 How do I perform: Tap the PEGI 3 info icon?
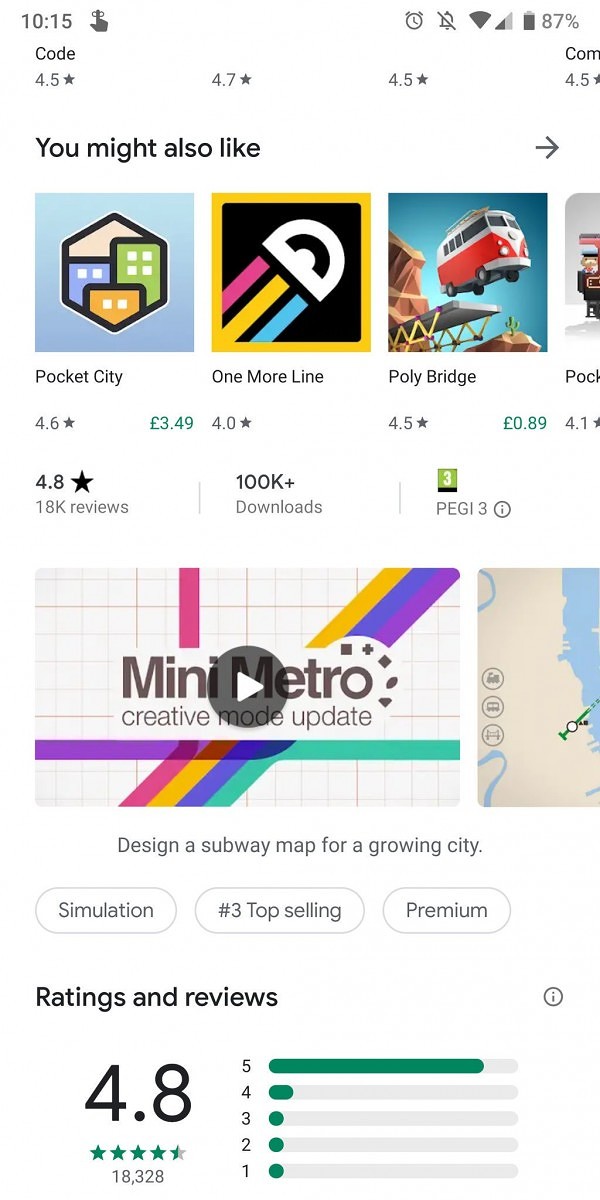503,509
